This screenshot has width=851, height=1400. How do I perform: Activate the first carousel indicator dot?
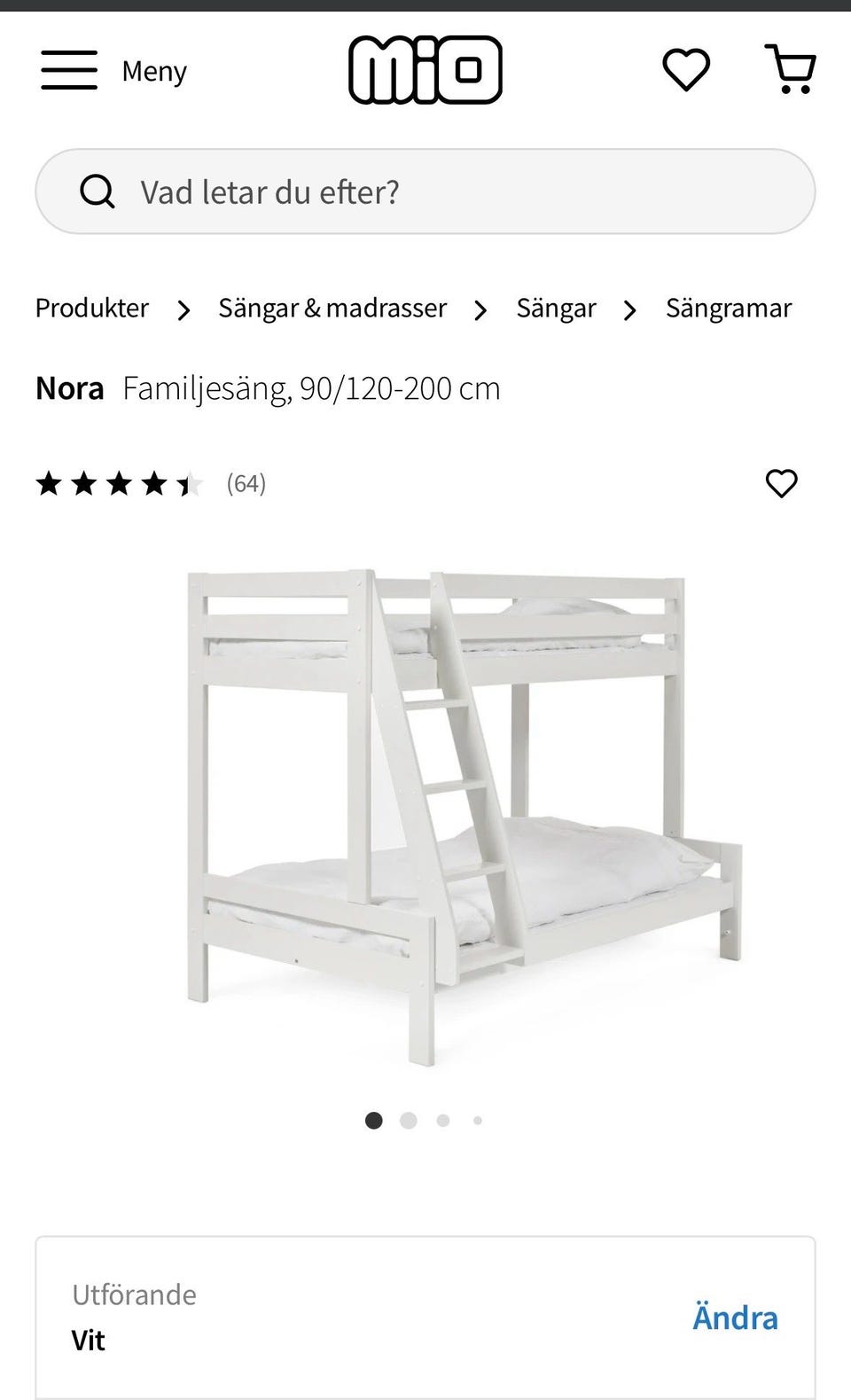375,1120
